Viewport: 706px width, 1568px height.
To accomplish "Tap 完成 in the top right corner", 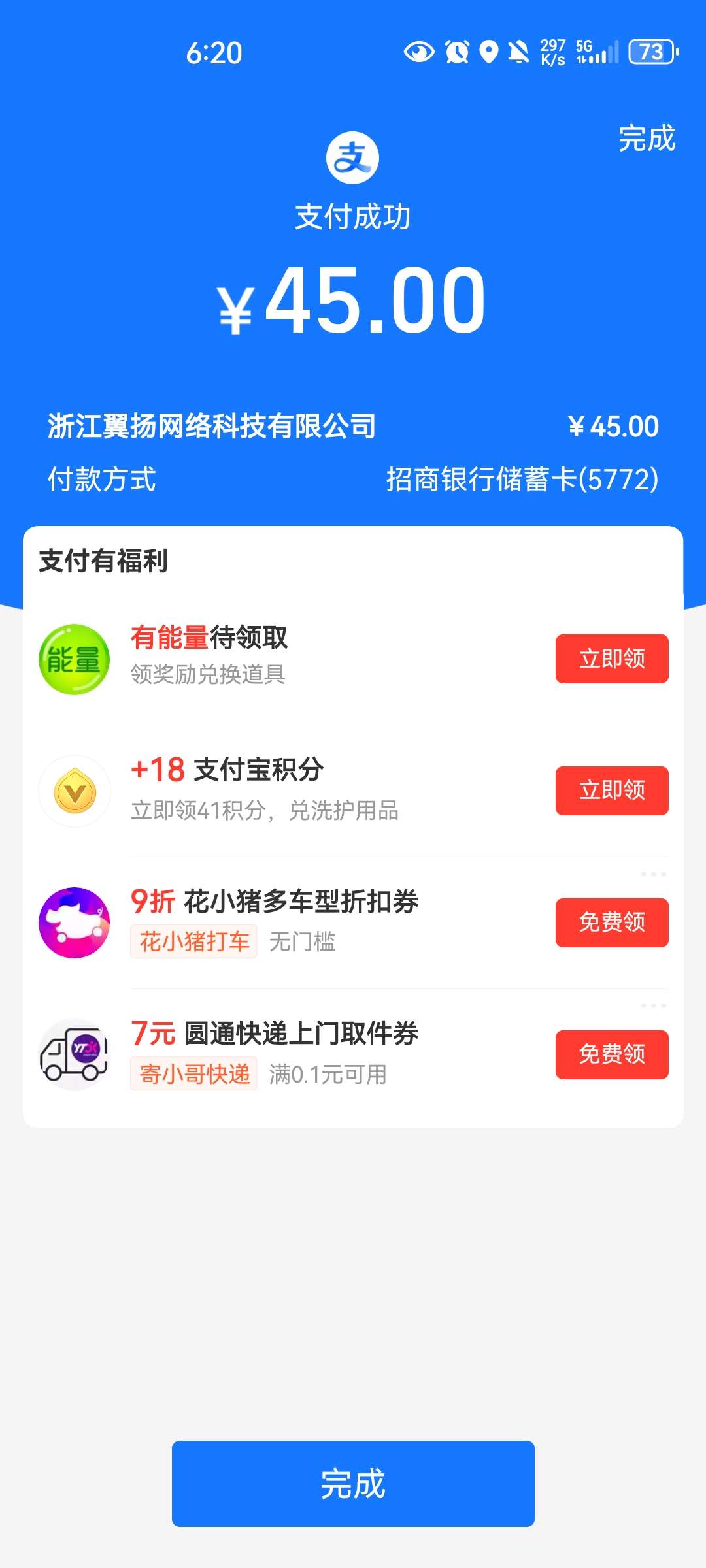I will pos(647,139).
